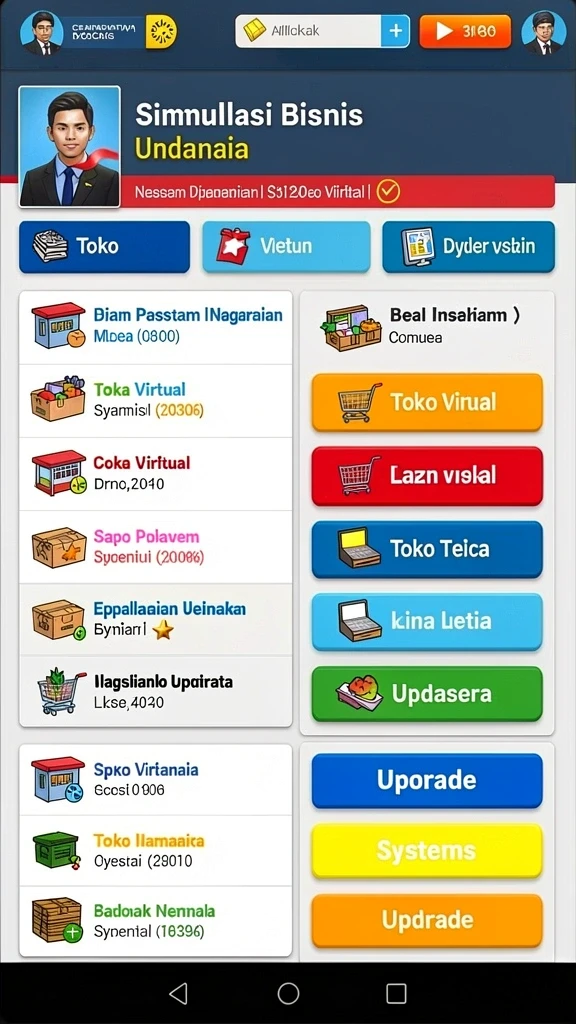
Task: Open Biam Passtam INagaraian row
Action: coord(155,327)
